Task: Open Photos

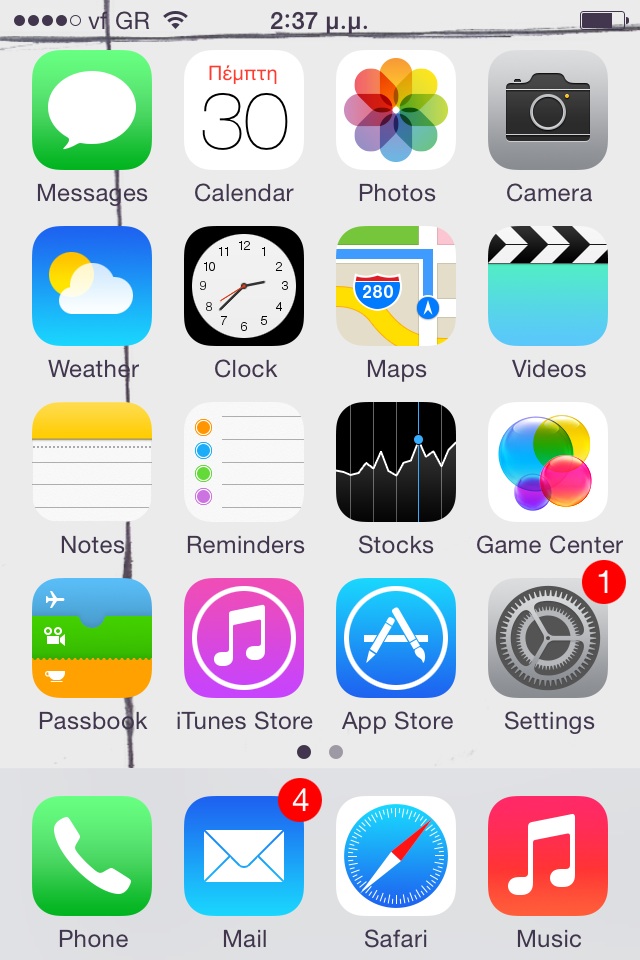Action: tap(396, 110)
